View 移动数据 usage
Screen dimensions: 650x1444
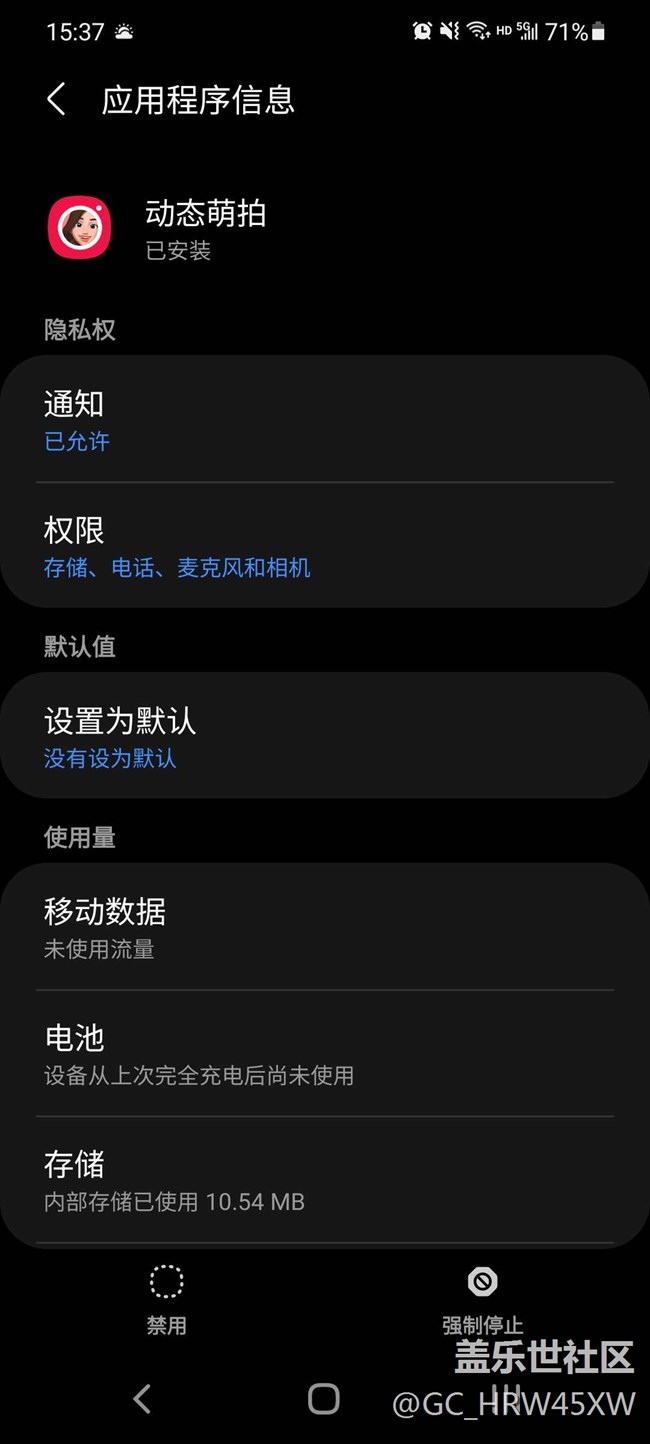[324, 927]
